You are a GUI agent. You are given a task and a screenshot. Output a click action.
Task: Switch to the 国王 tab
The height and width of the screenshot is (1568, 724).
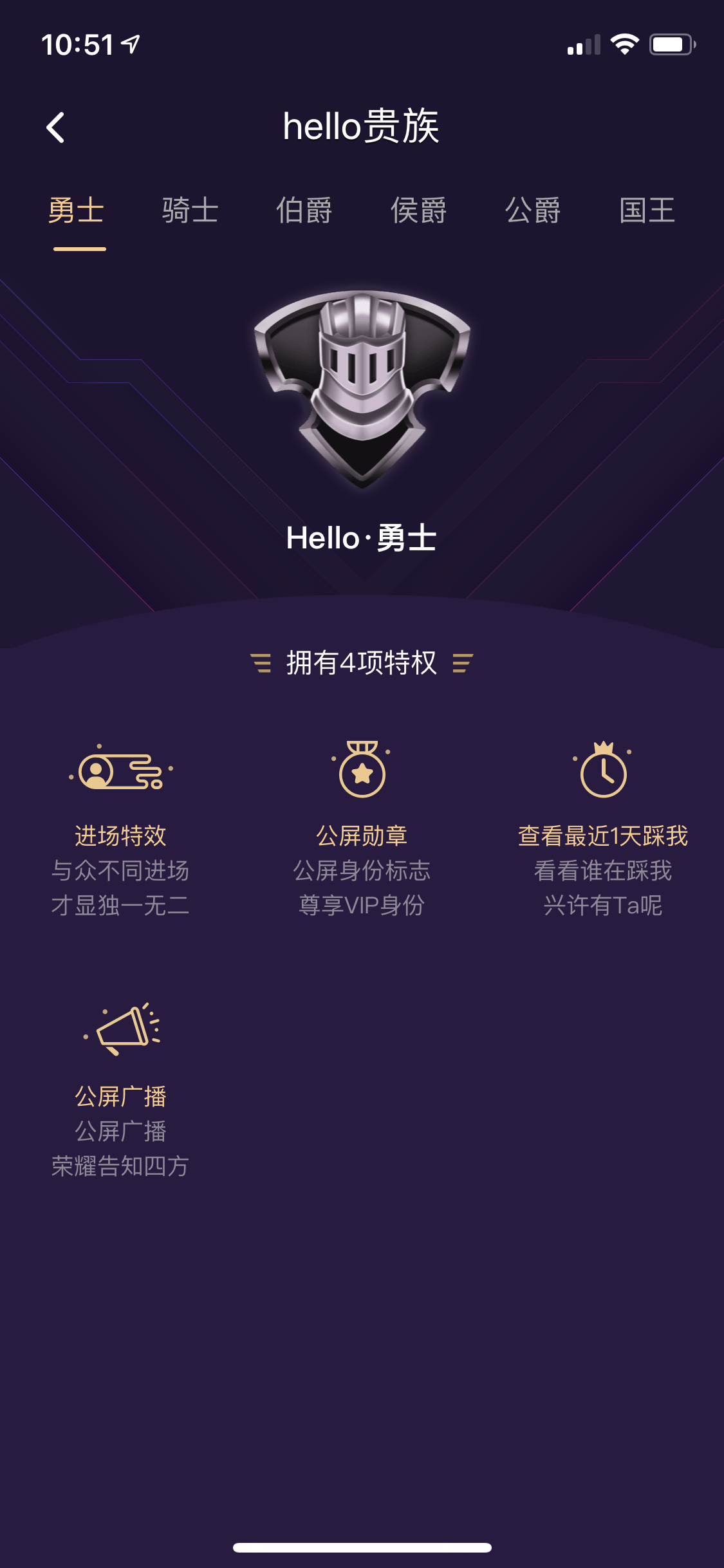click(647, 210)
